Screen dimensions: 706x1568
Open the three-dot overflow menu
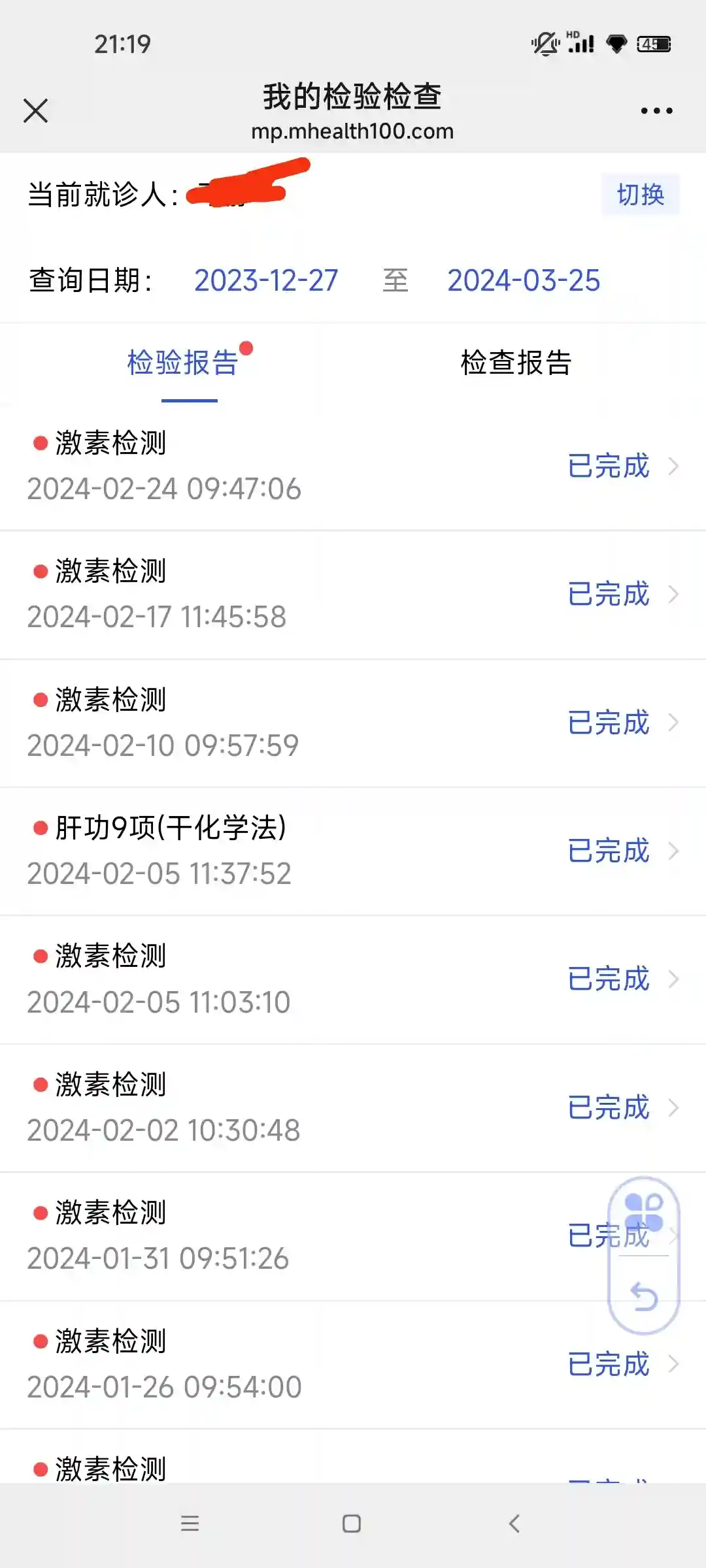(x=656, y=111)
